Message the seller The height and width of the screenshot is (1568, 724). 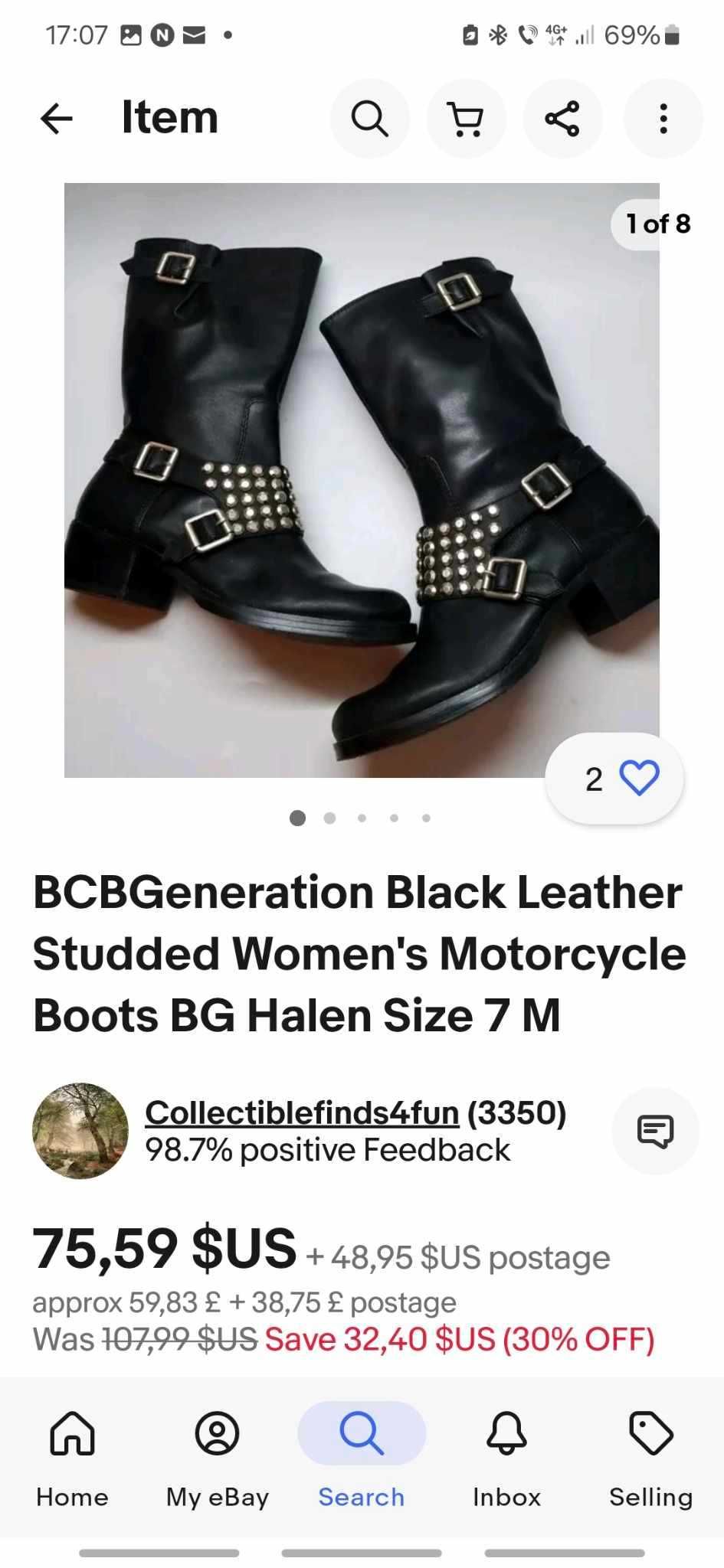[655, 1131]
